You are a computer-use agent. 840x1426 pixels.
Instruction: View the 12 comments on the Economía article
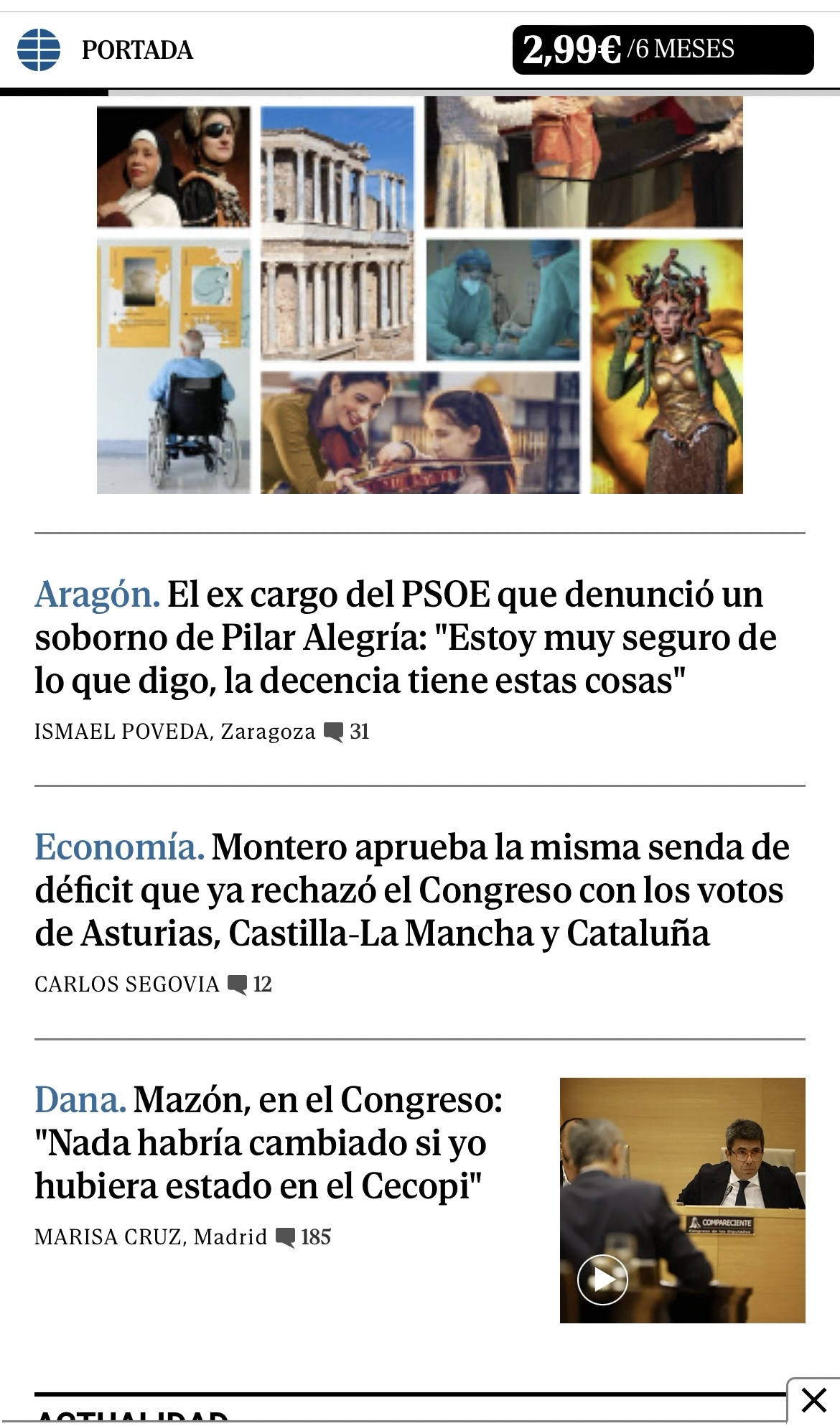(250, 984)
